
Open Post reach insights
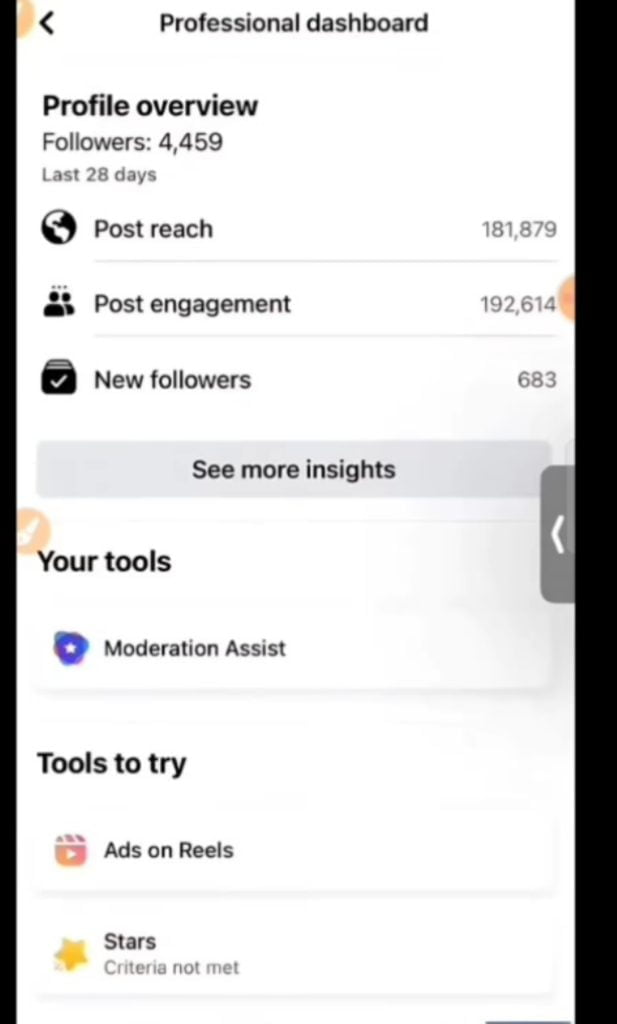click(x=298, y=229)
